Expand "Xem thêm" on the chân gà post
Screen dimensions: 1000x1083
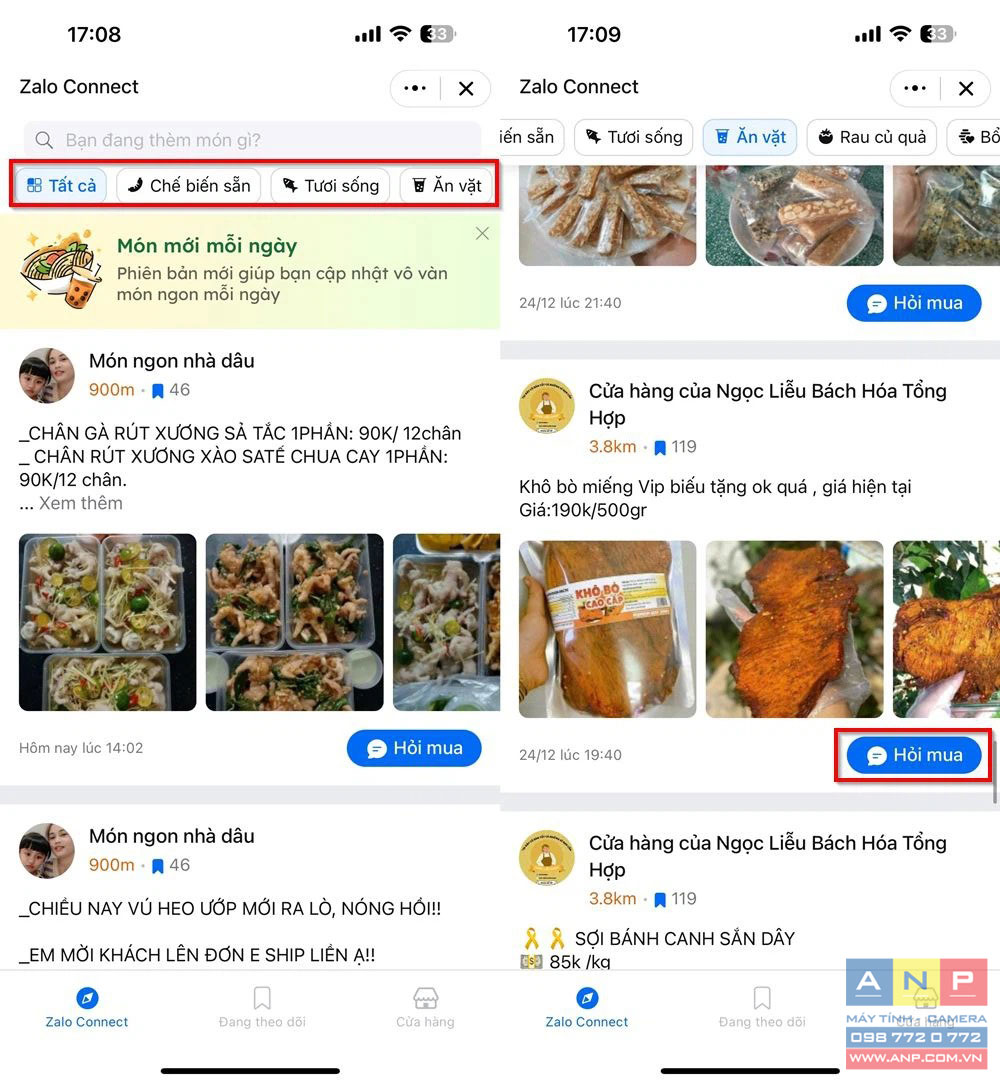coord(80,503)
